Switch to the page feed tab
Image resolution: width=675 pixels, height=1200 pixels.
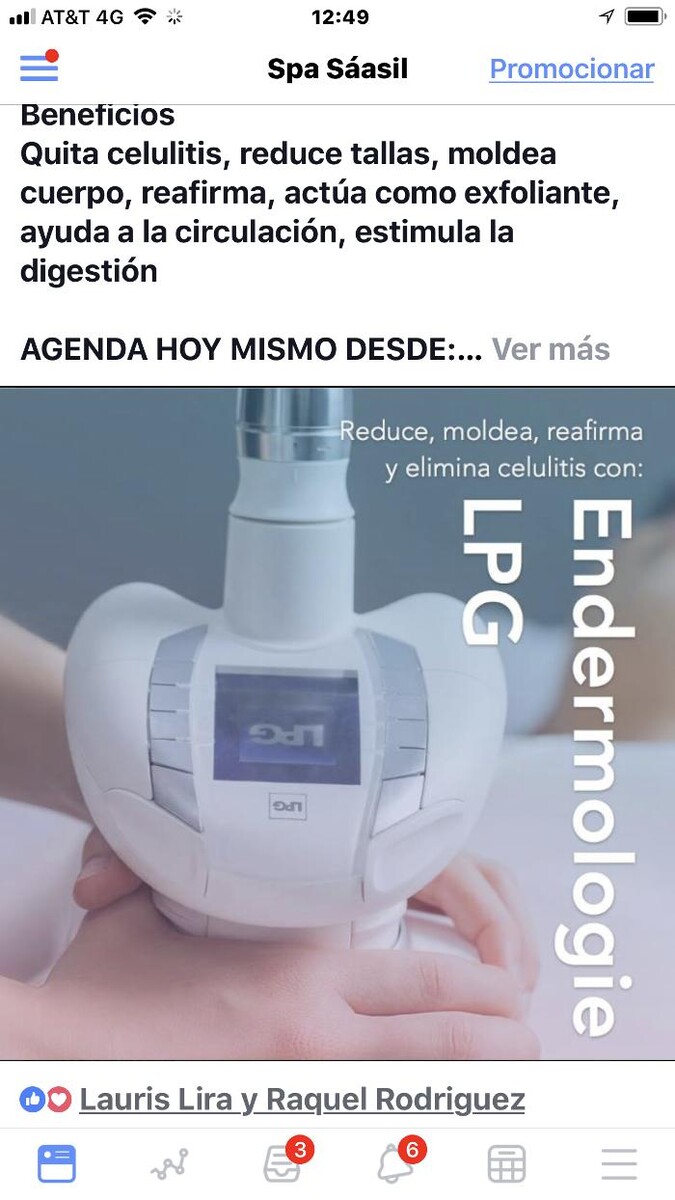coord(57,1164)
